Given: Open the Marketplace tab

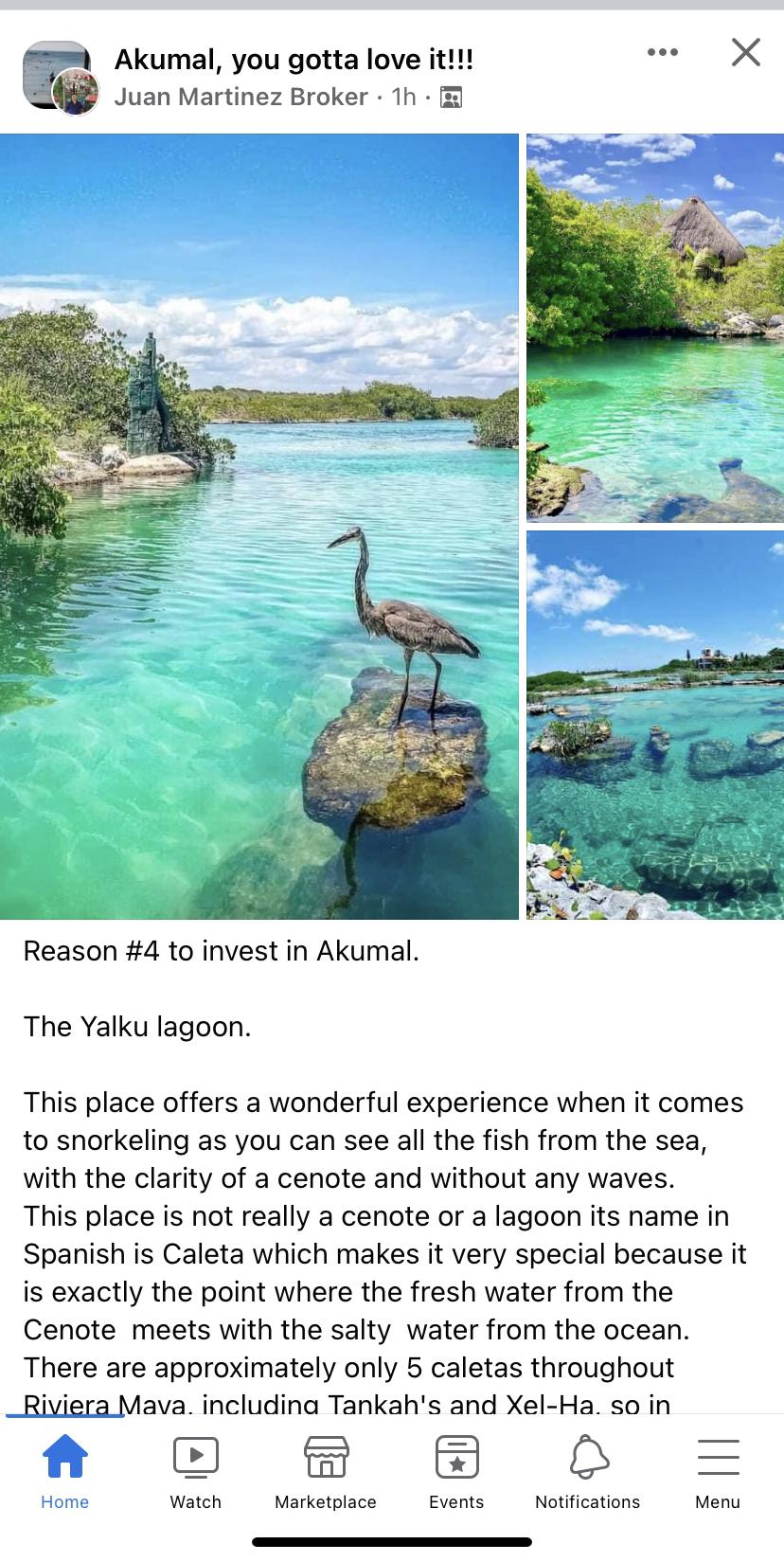Looking at the screenshot, I should tap(326, 1471).
